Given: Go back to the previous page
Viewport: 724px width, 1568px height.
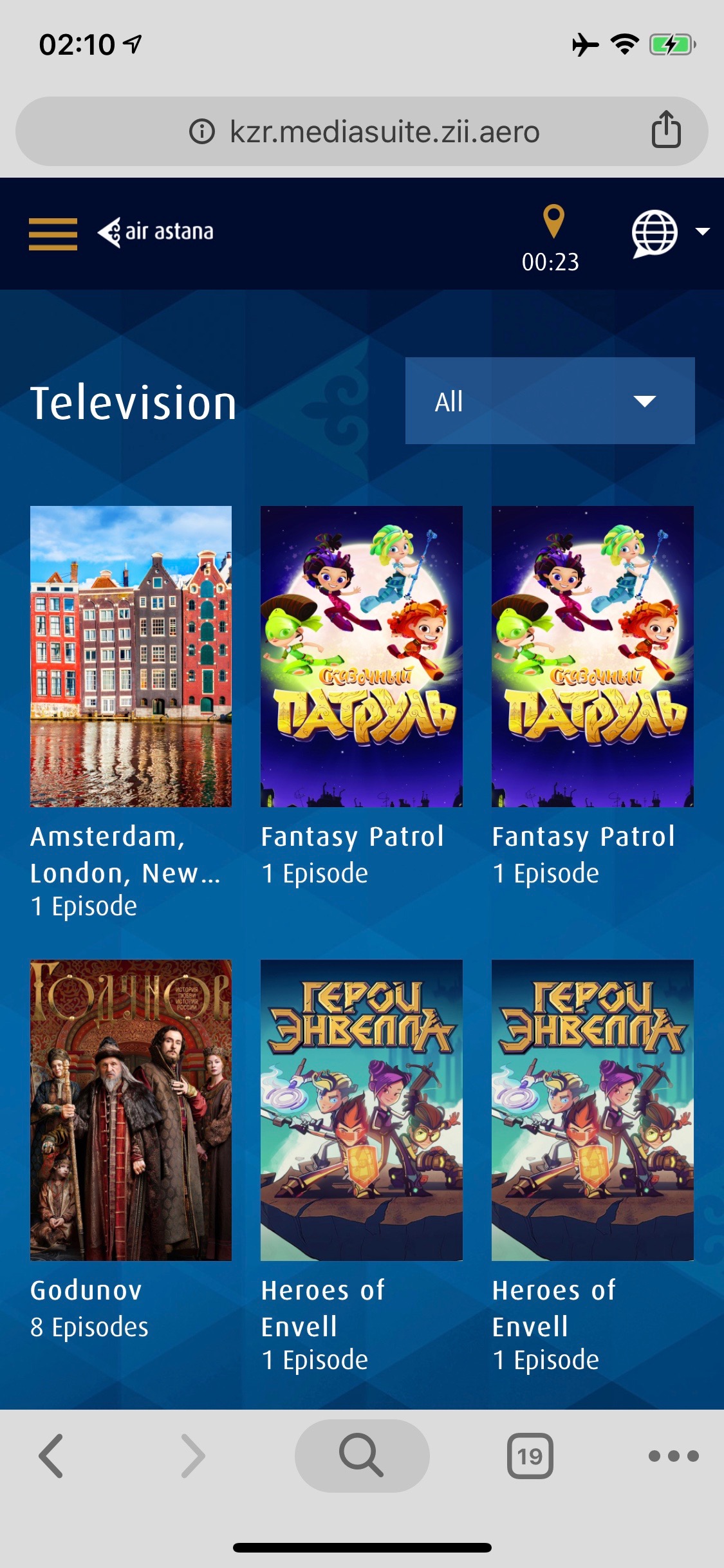Looking at the screenshot, I should [51, 1456].
